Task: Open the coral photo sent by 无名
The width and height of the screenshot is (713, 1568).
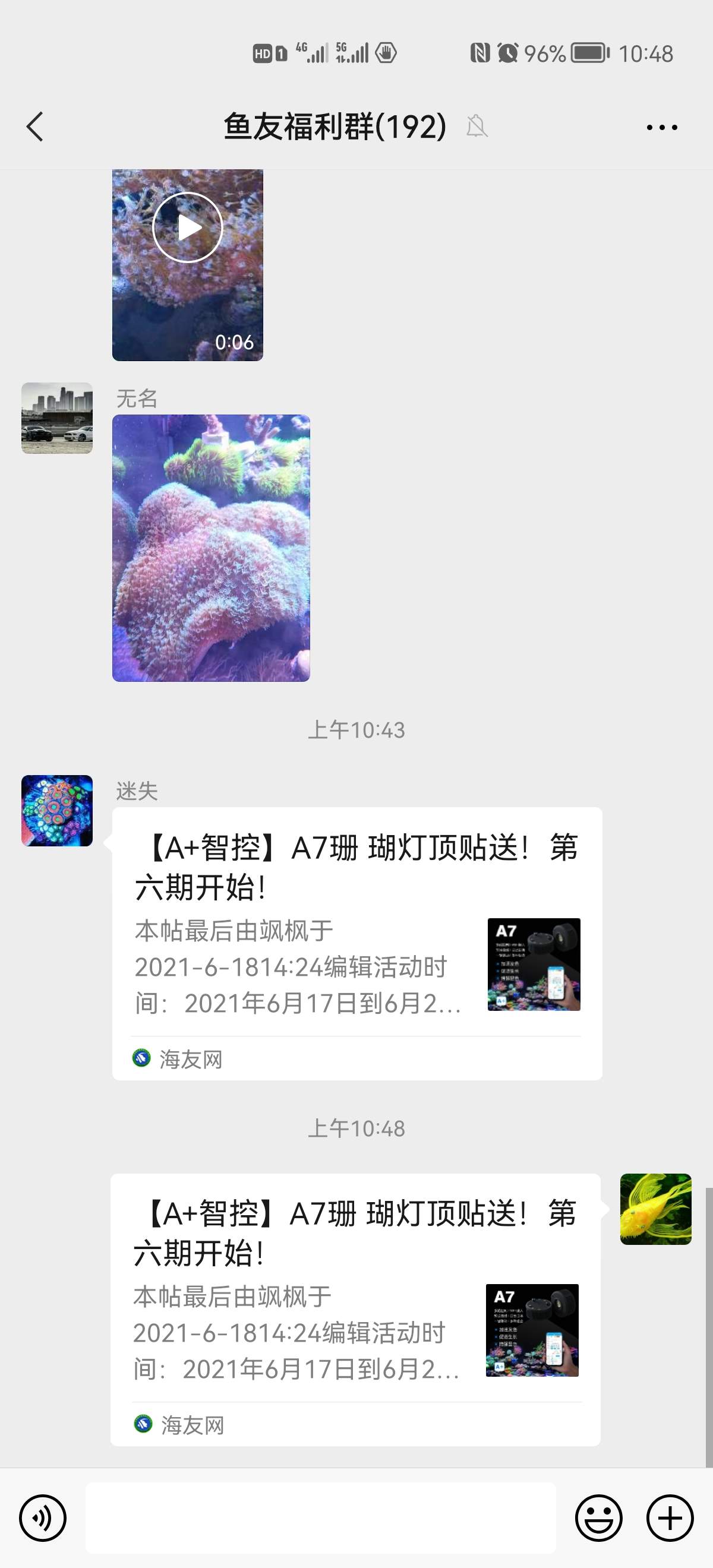Action: pos(211,548)
